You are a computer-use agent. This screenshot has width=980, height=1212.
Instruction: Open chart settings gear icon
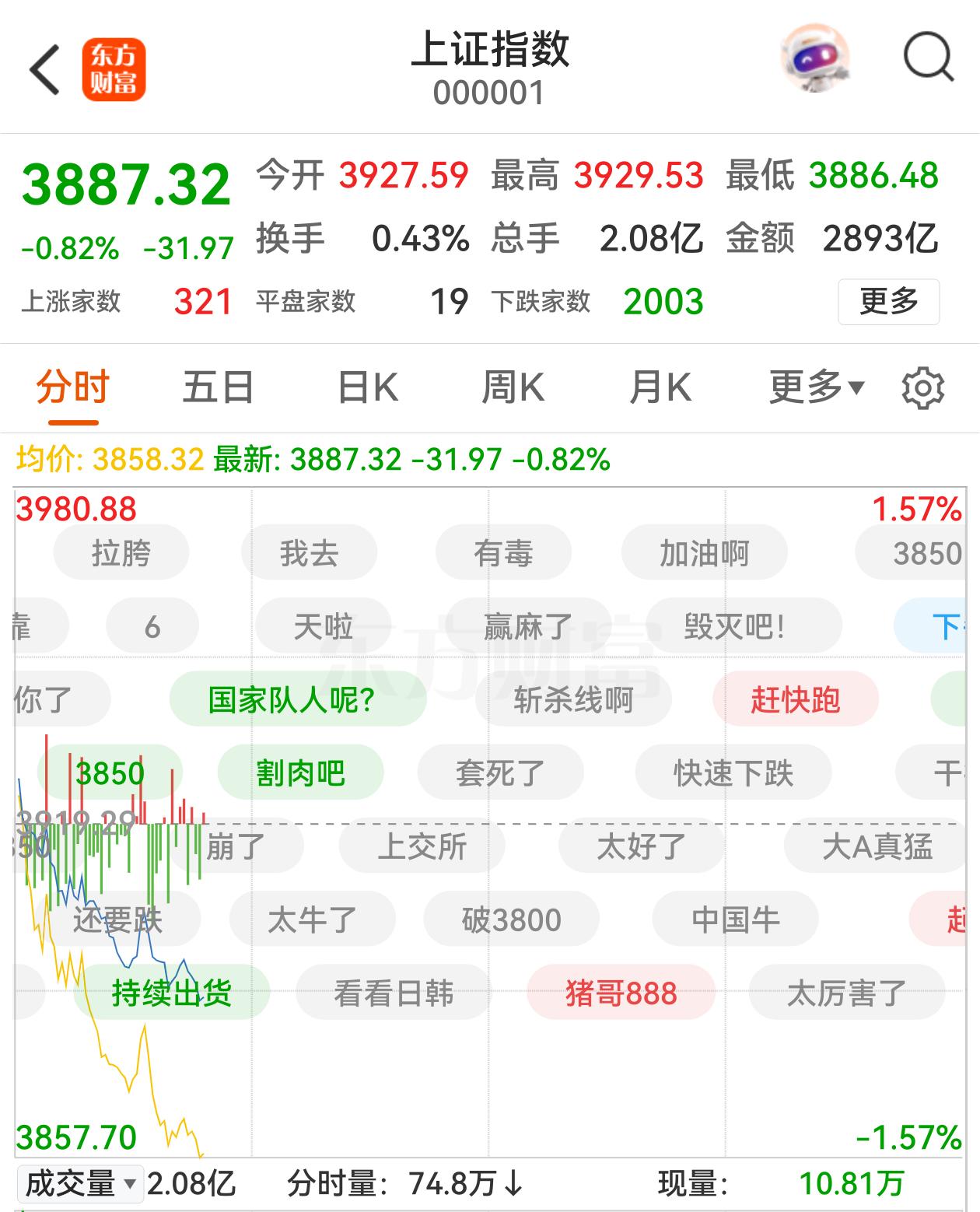pyautogui.click(x=923, y=388)
